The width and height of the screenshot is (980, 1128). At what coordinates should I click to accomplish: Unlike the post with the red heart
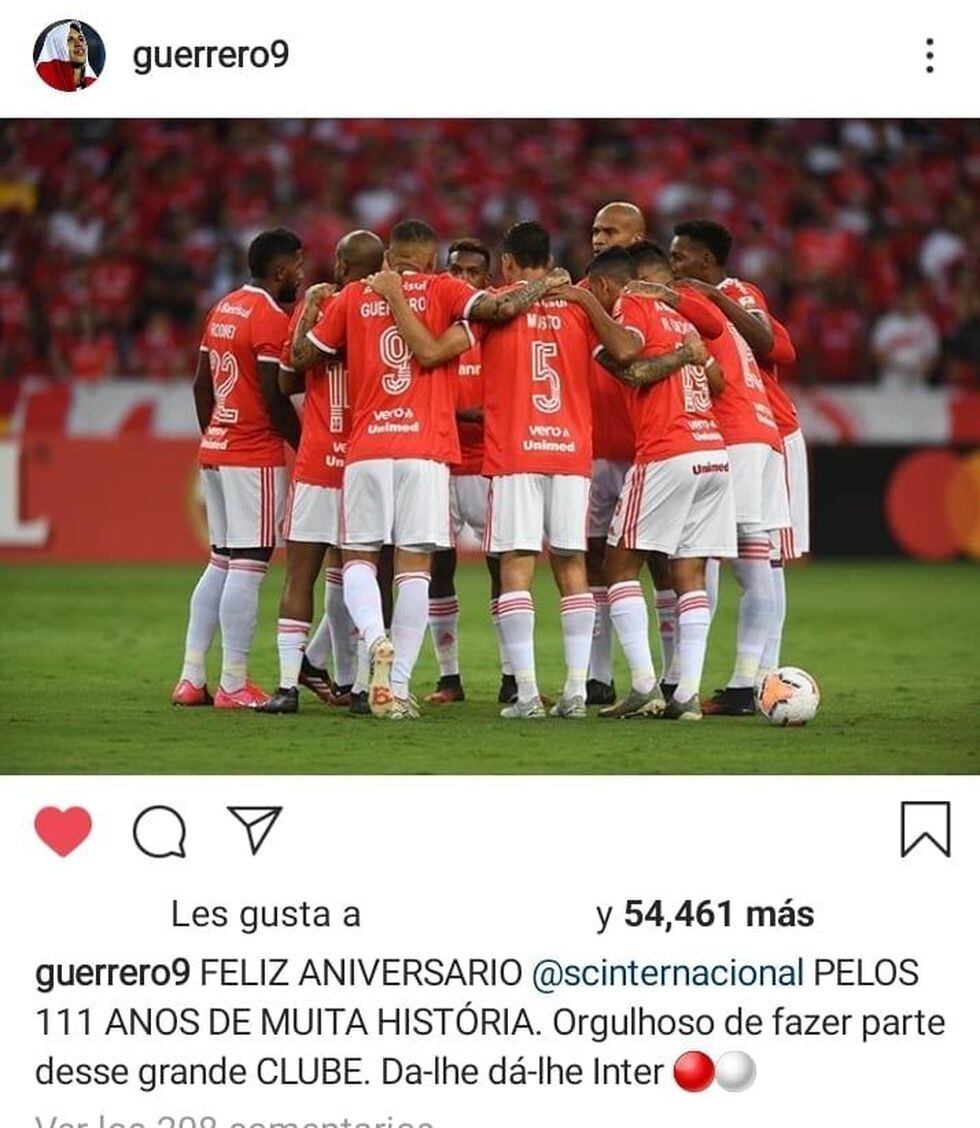coord(63,831)
